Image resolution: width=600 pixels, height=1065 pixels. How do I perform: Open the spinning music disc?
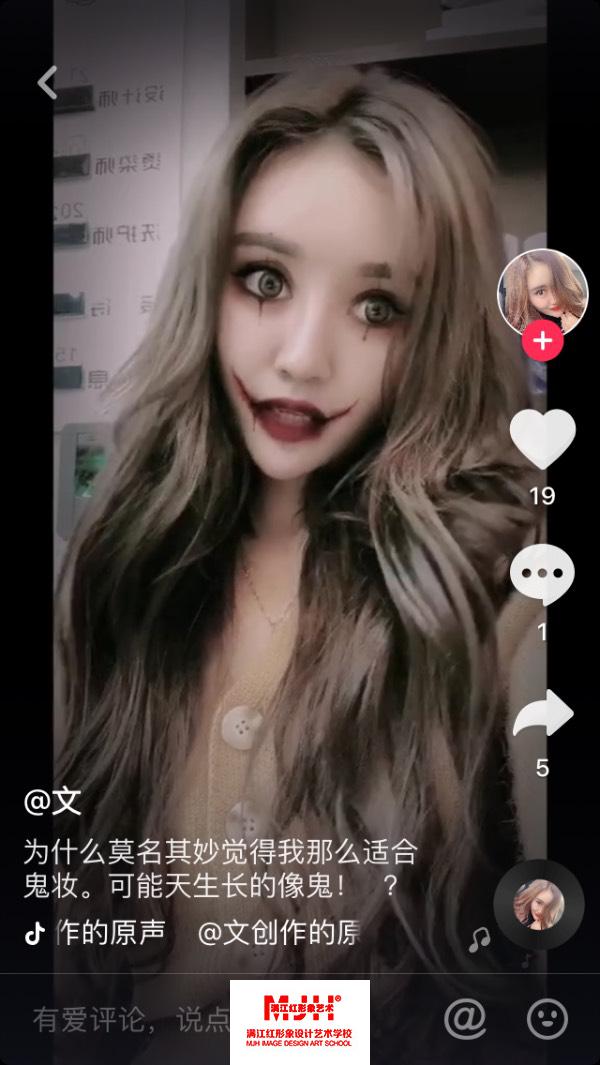538,904
